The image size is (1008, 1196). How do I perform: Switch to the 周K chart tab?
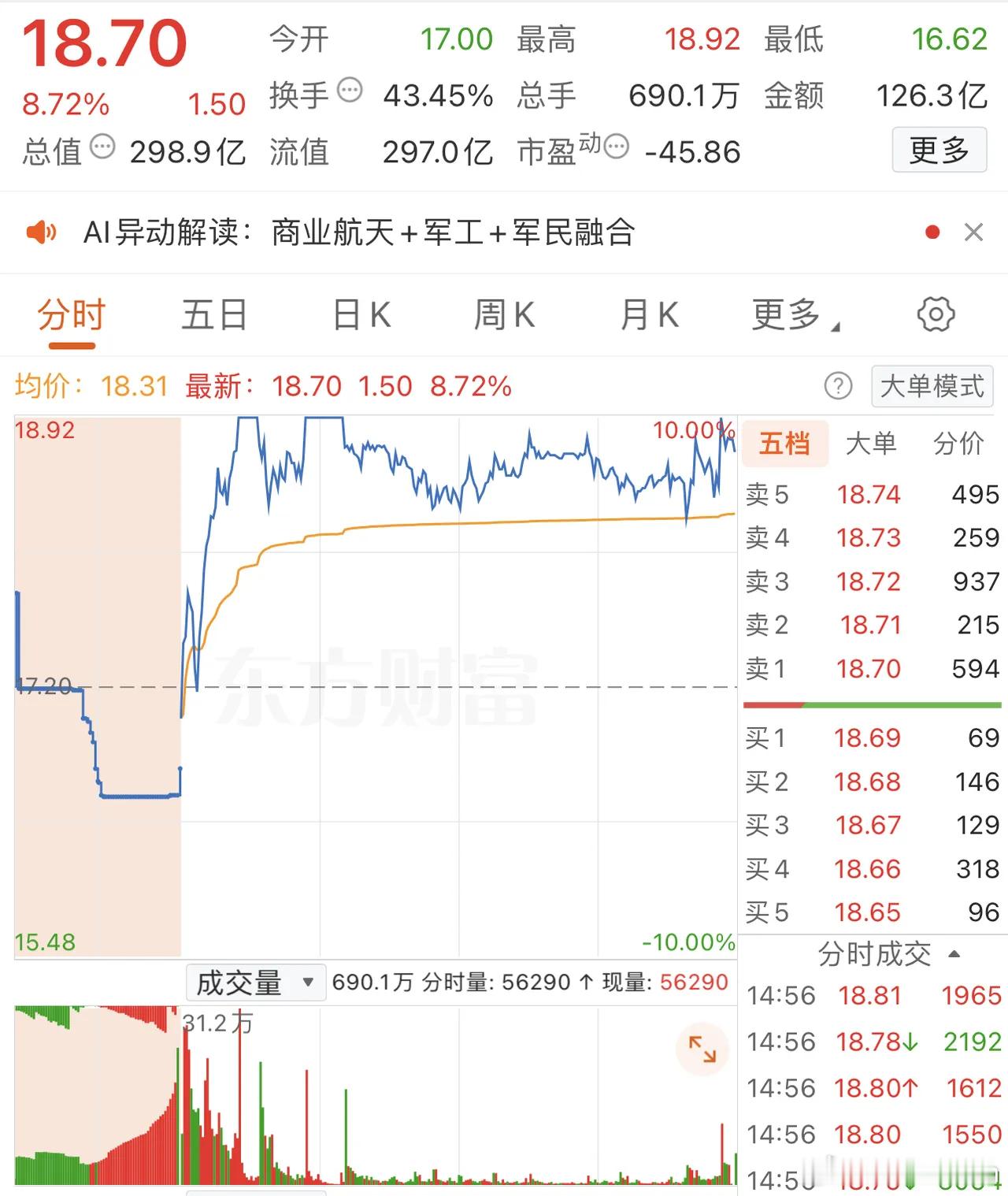coord(504,314)
